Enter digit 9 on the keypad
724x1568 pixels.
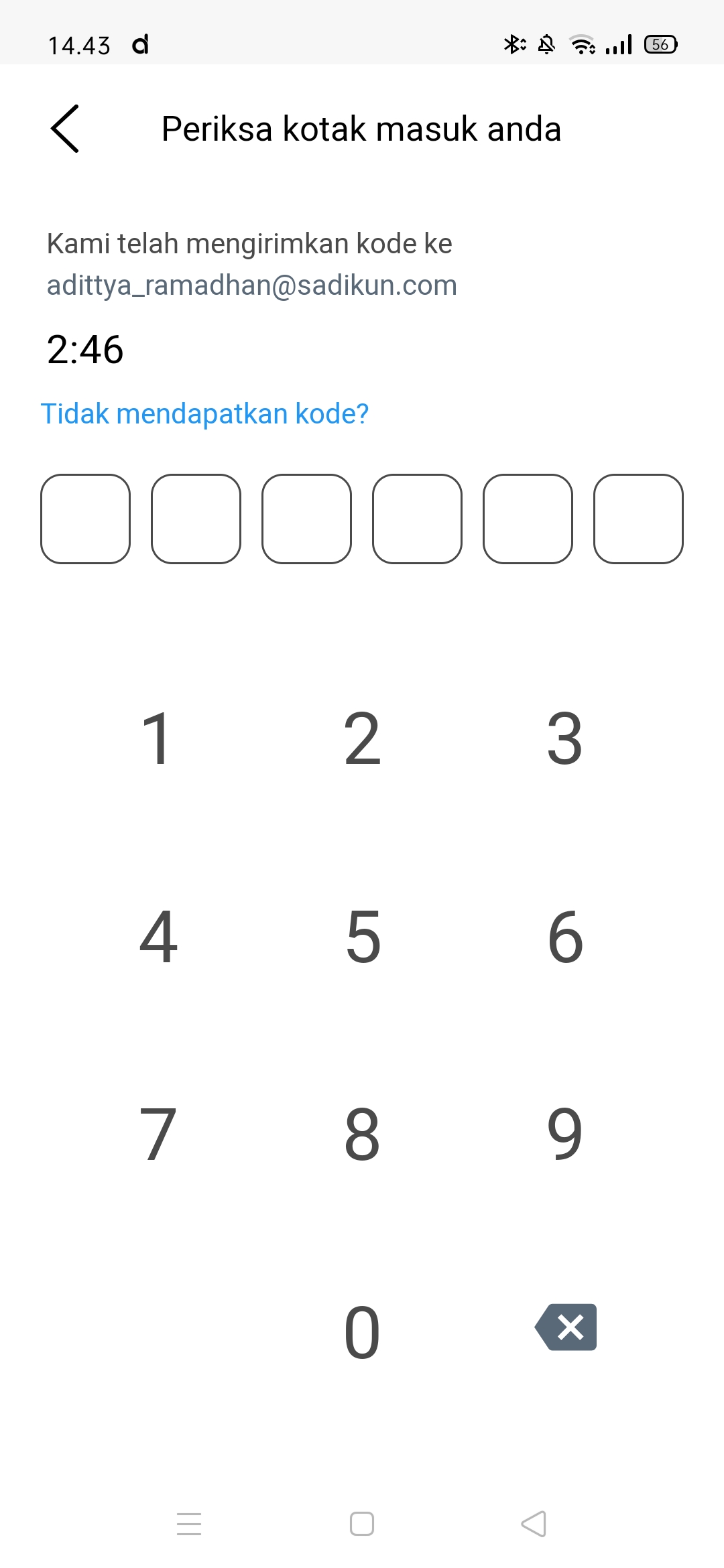(x=564, y=1134)
